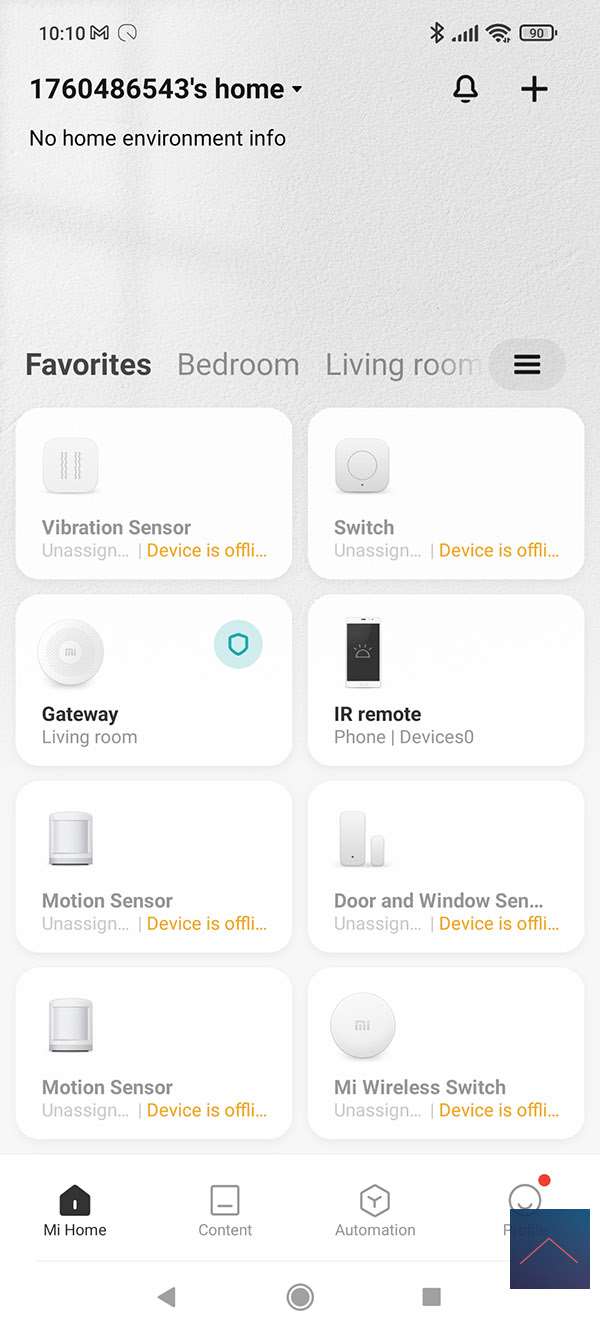The height and width of the screenshot is (1333, 600).
Task: Open the Vibration Sensor card
Action: pos(154,493)
